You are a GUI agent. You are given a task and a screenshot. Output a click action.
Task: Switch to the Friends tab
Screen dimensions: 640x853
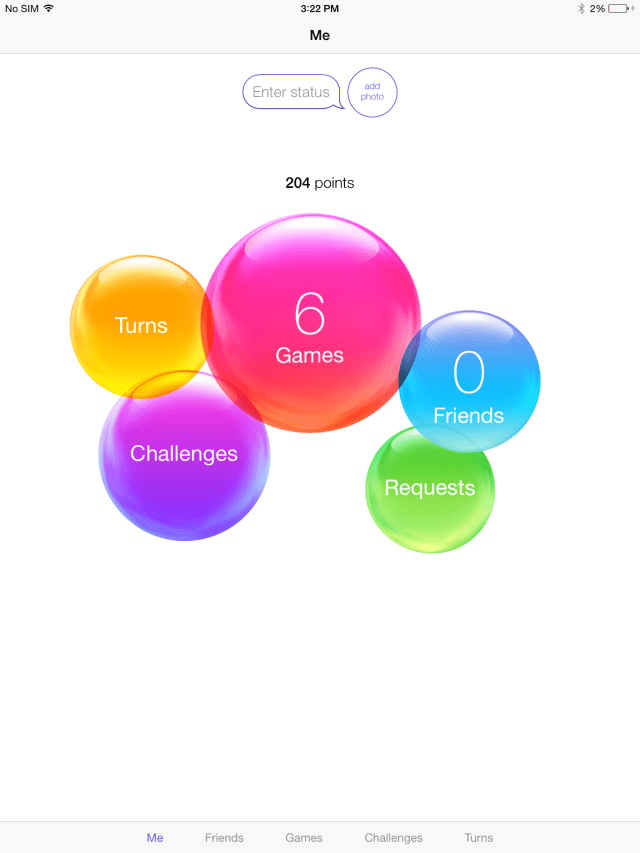click(224, 838)
